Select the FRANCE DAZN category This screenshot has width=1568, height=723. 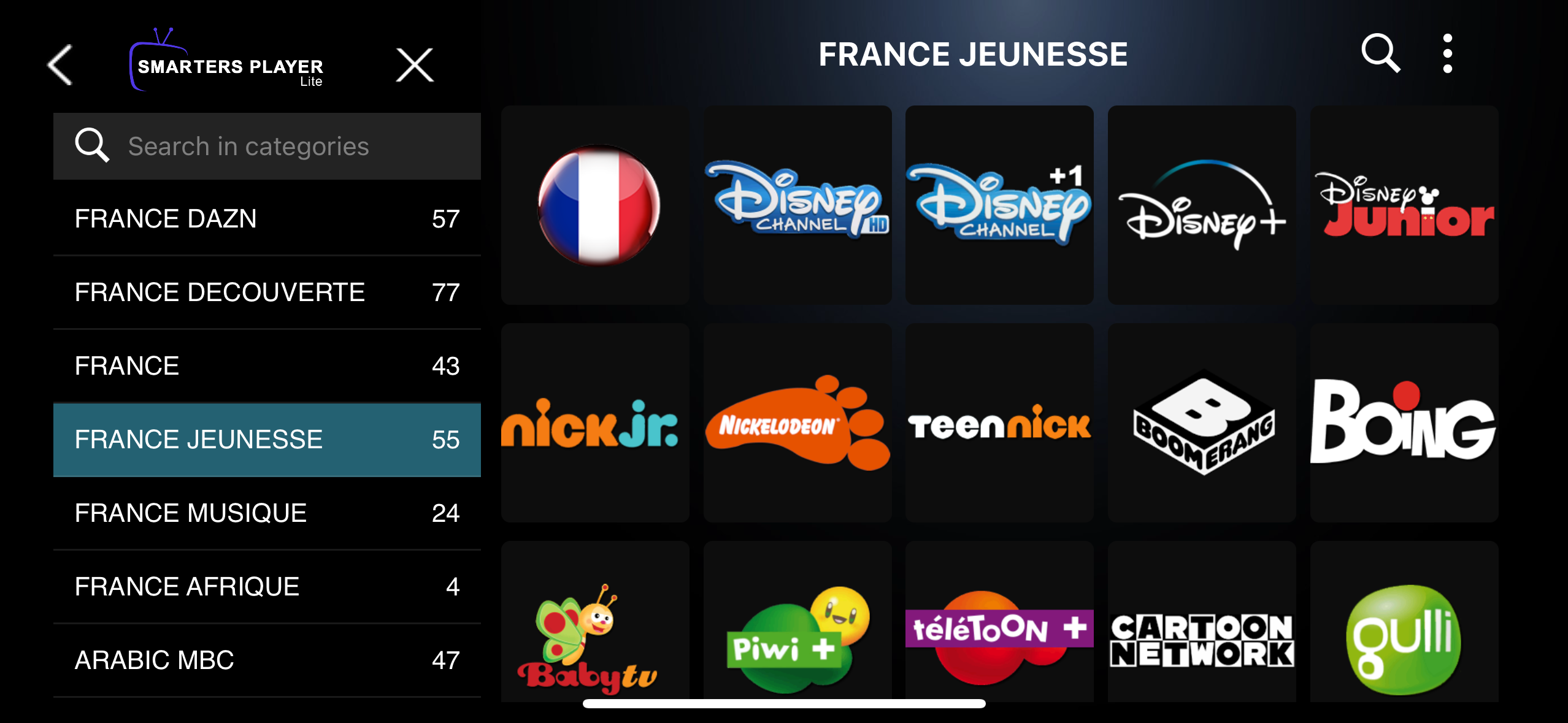tap(267, 219)
